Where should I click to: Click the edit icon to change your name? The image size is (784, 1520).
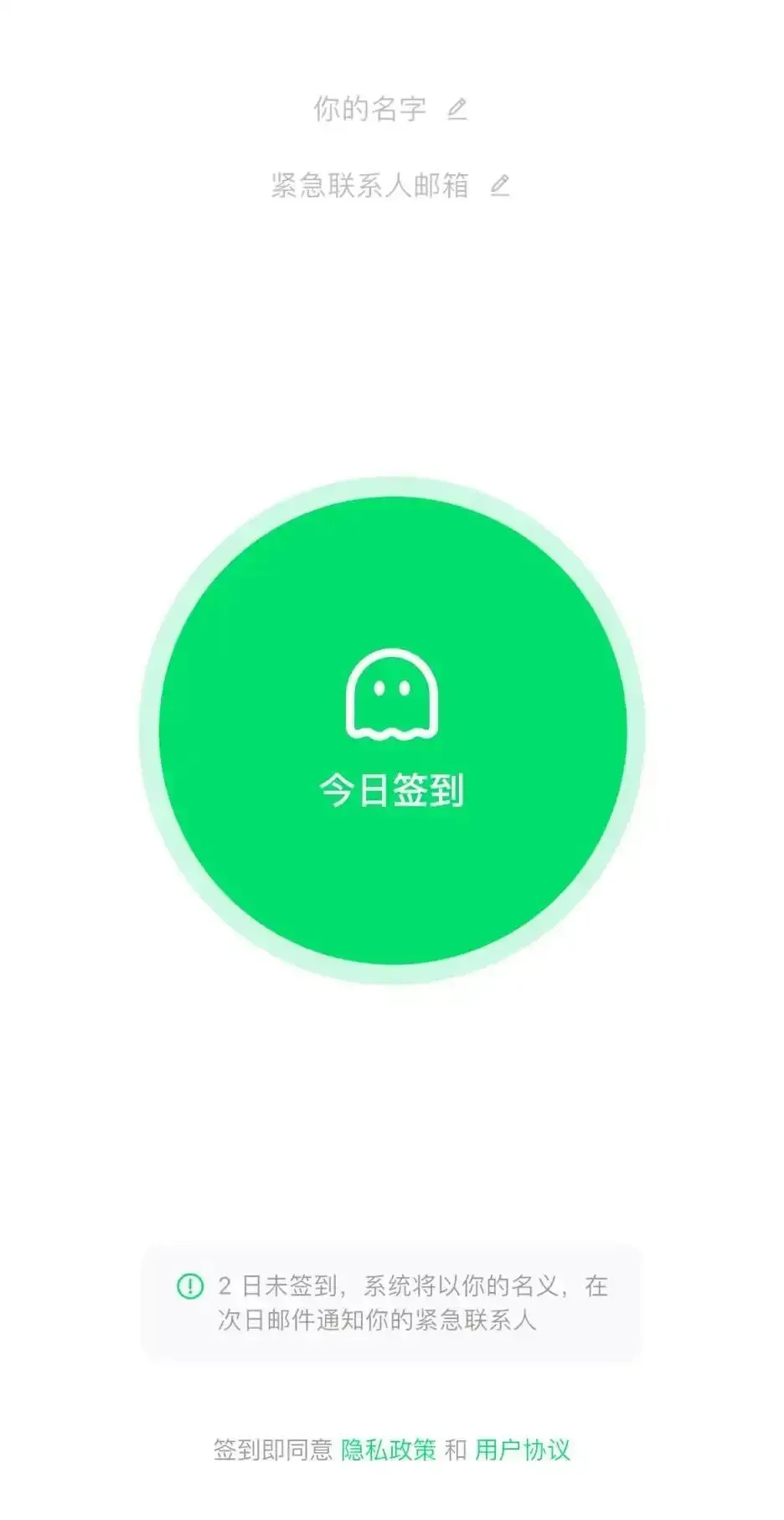(458, 107)
